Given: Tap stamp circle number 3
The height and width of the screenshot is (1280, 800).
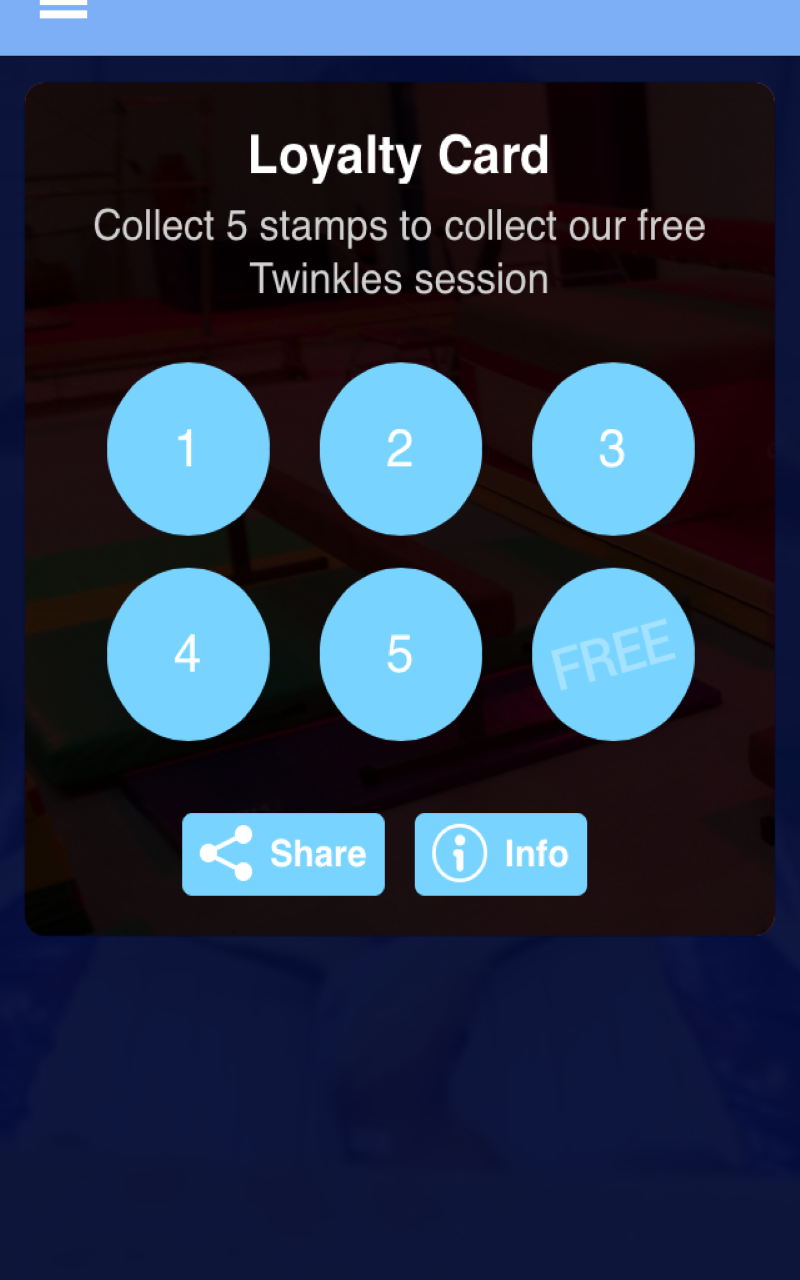Looking at the screenshot, I should [613, 449].
